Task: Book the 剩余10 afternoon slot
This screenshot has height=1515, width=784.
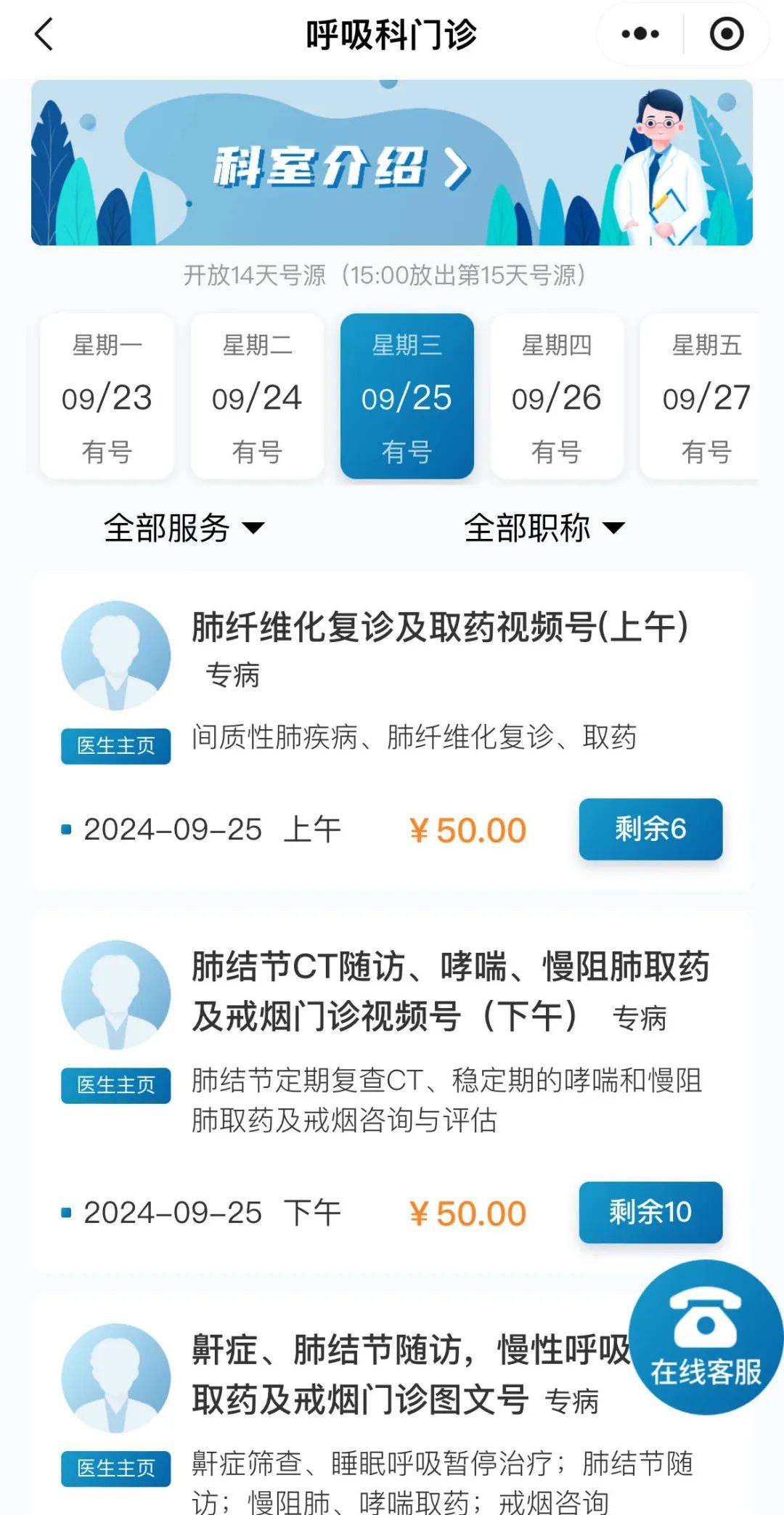Action: pyautogui.click(x=650, y=1212)
